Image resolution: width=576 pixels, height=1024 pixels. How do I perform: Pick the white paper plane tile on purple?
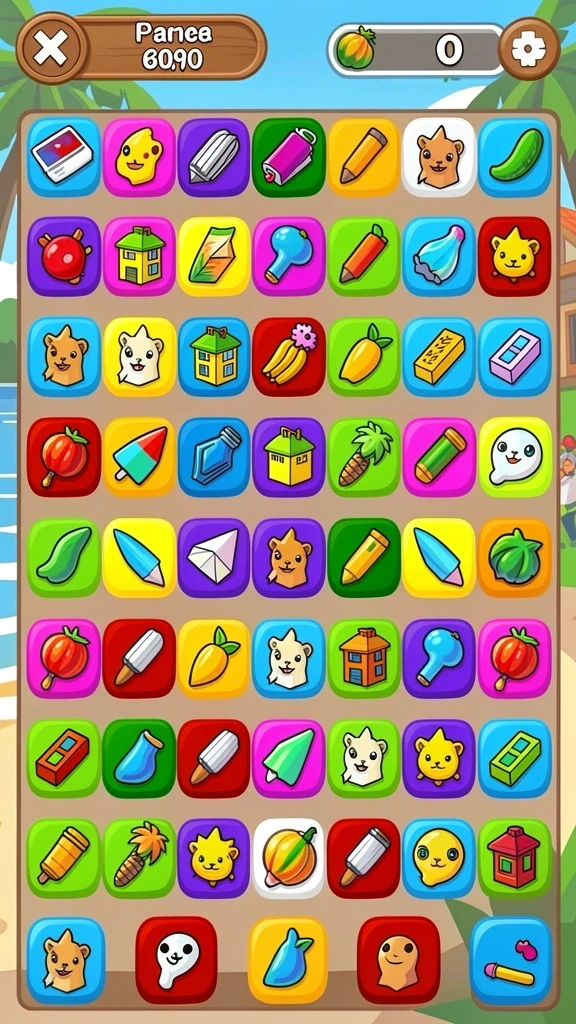(x=214, y=557)
